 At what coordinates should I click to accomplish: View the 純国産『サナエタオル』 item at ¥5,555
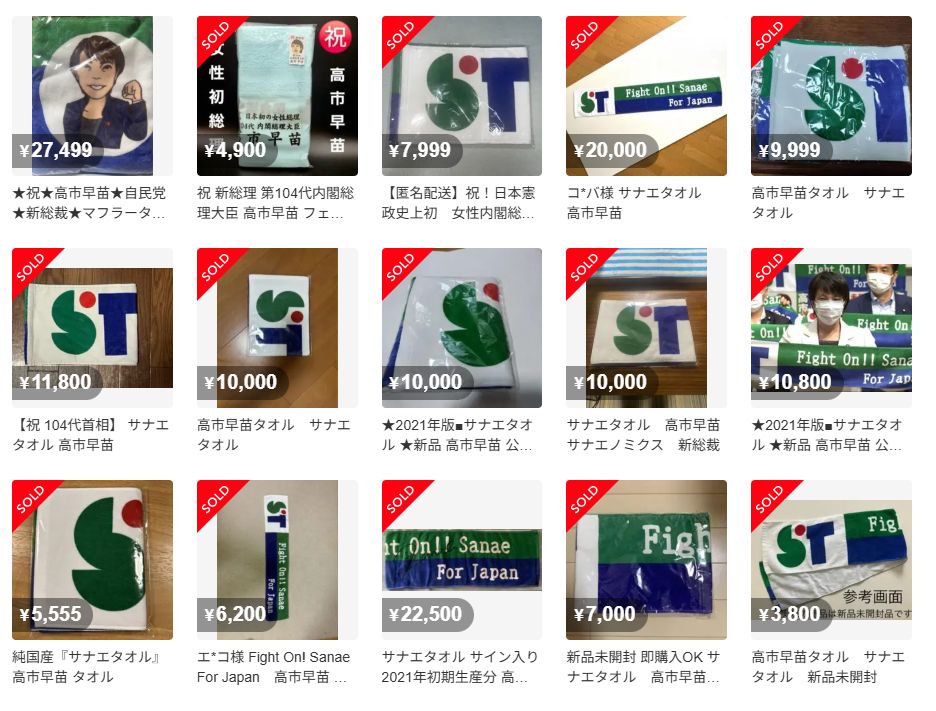[x=92, y=559]
